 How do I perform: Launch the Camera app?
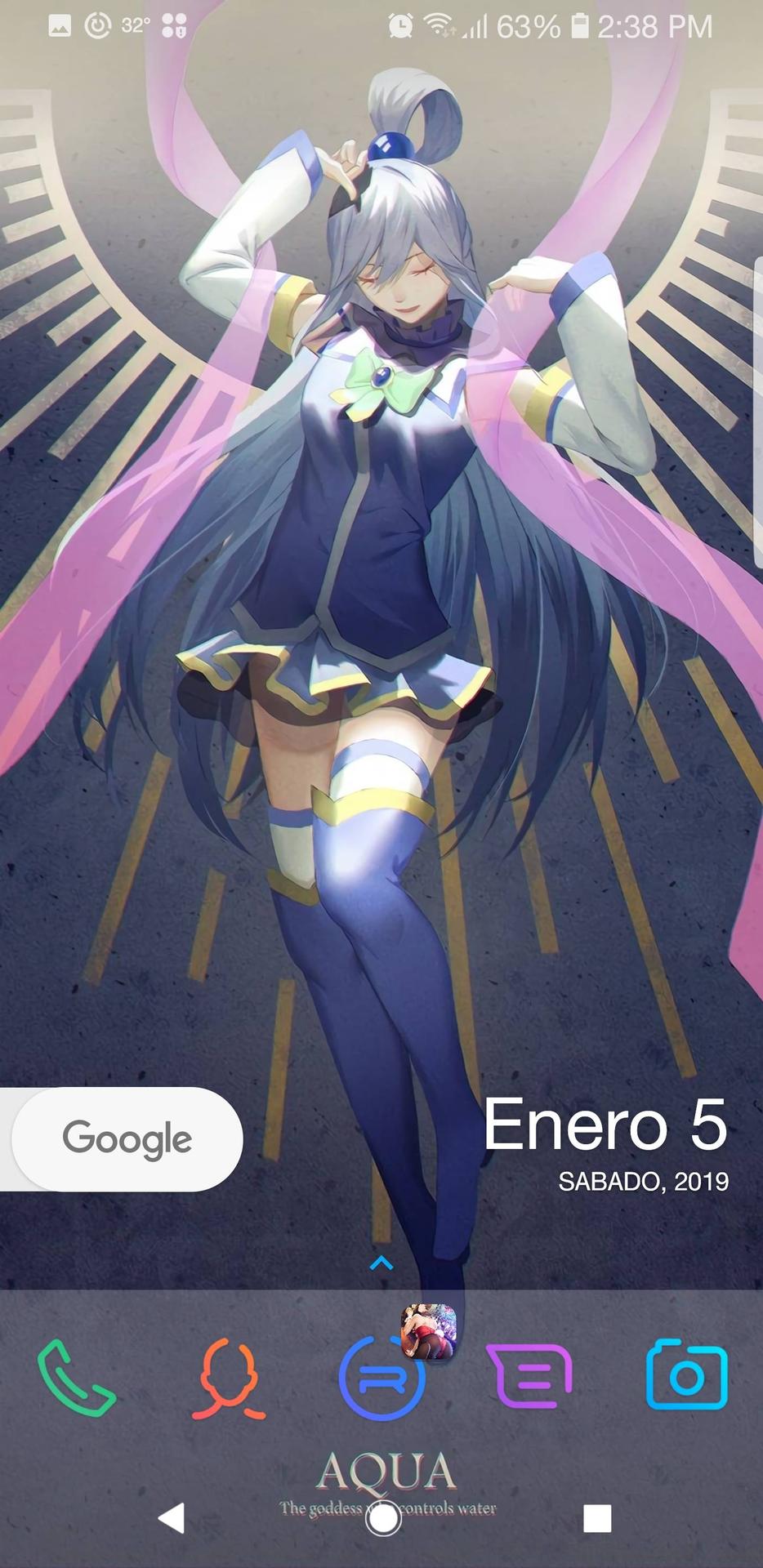coord(686,1377)
